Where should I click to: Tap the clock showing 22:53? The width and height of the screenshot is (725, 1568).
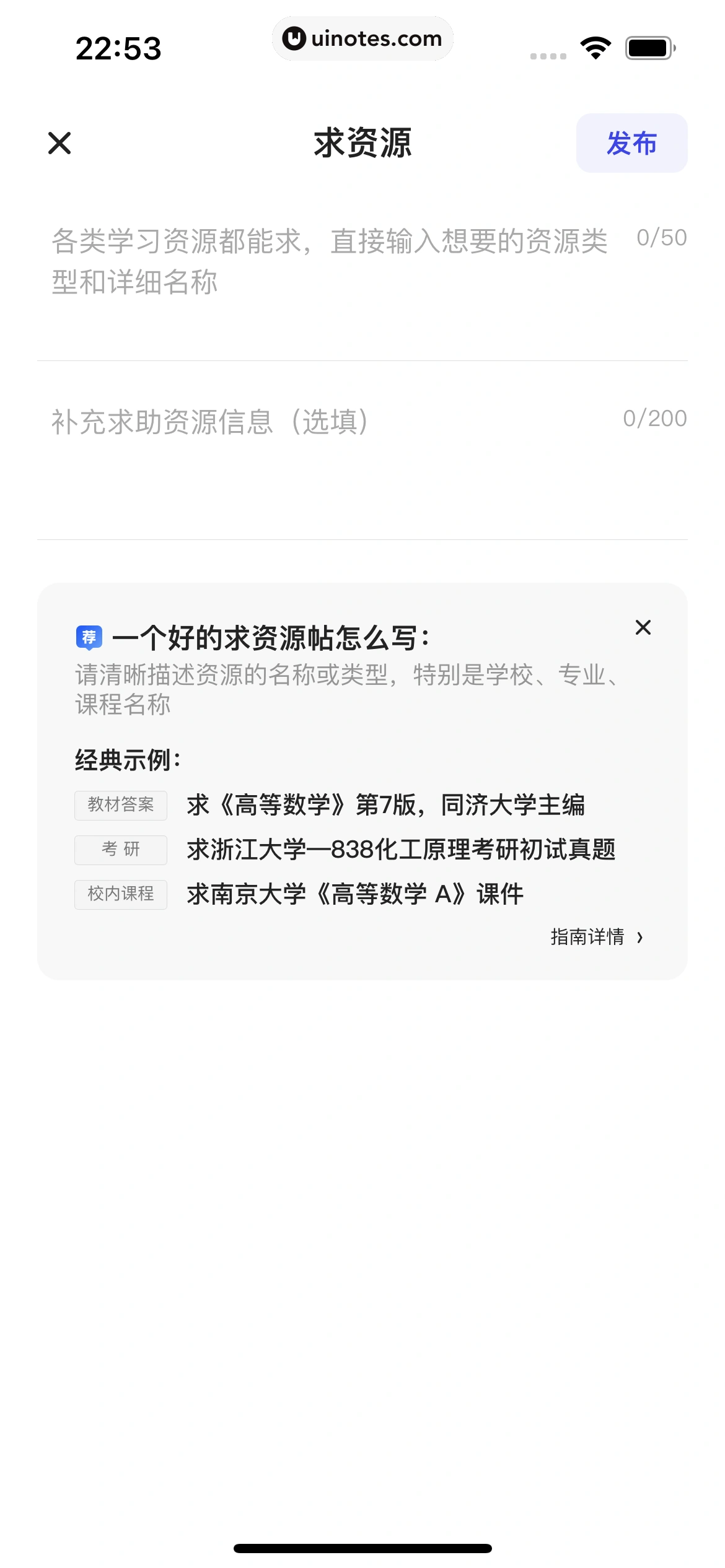pos(118,47)
